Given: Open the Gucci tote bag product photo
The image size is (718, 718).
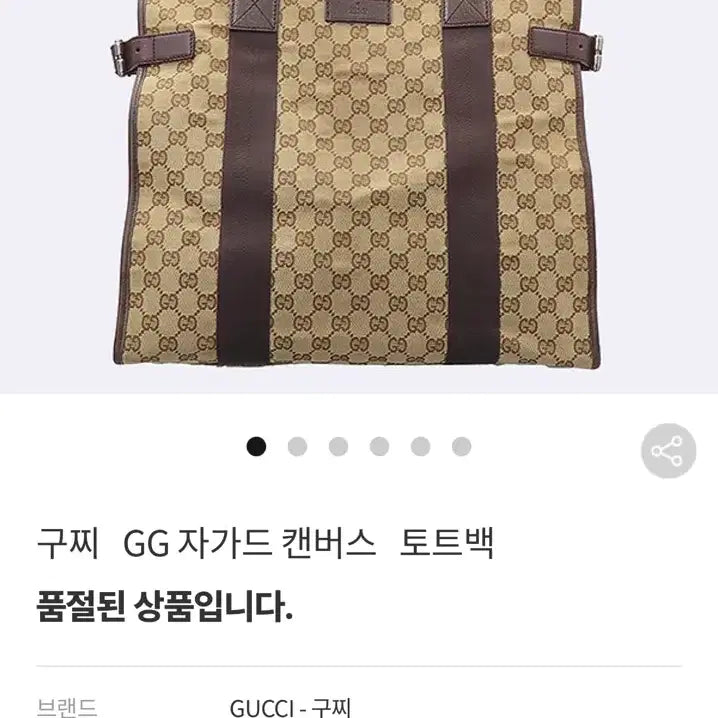Looking at the screenshot, I should [x=359, y=190].
